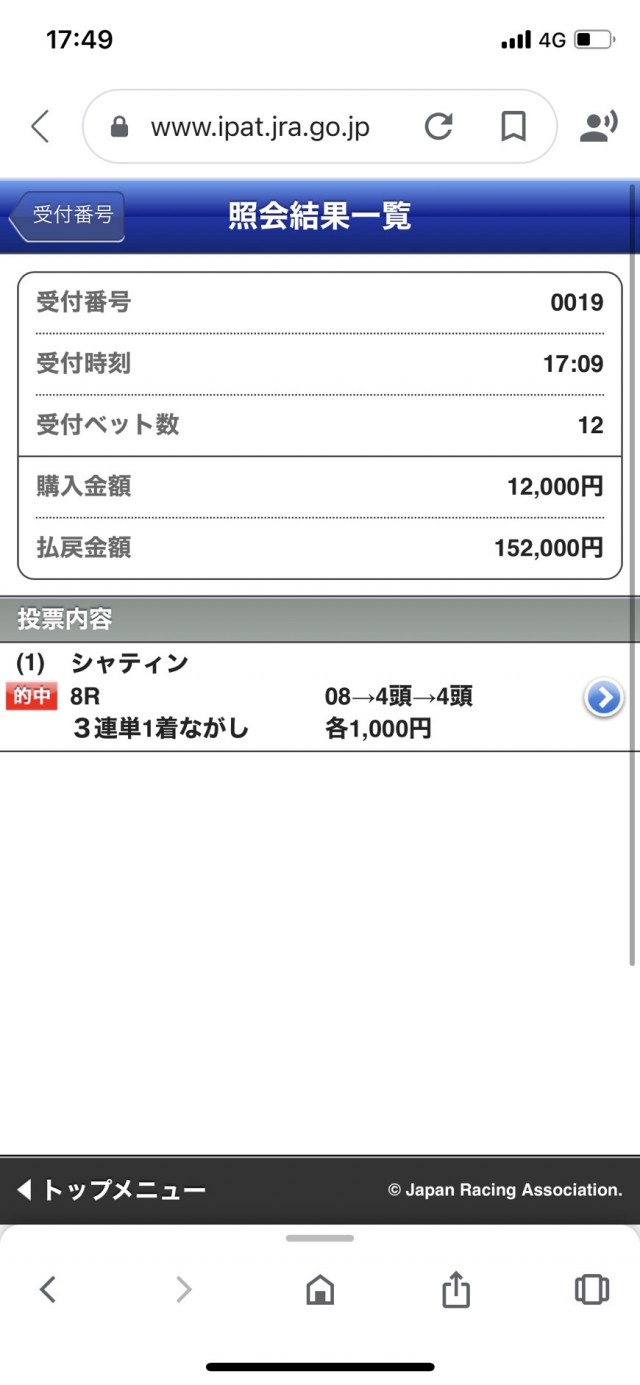The image size is (640, 1385).
Task: Bookmark this page in the browser
Action: click(x=513, y=127)
